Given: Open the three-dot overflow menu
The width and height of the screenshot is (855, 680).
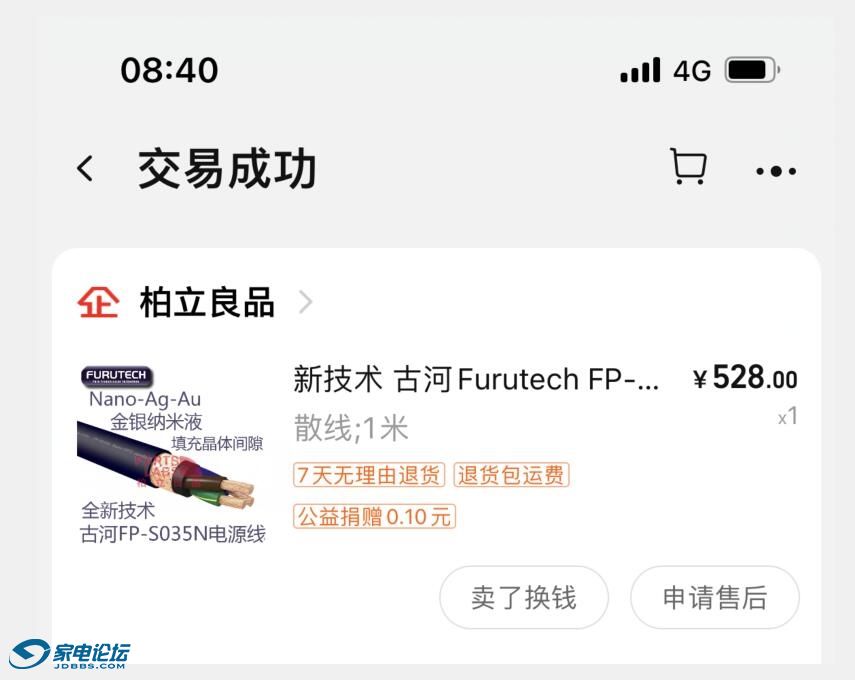Looking at the screenshot, I should (776, 171).
